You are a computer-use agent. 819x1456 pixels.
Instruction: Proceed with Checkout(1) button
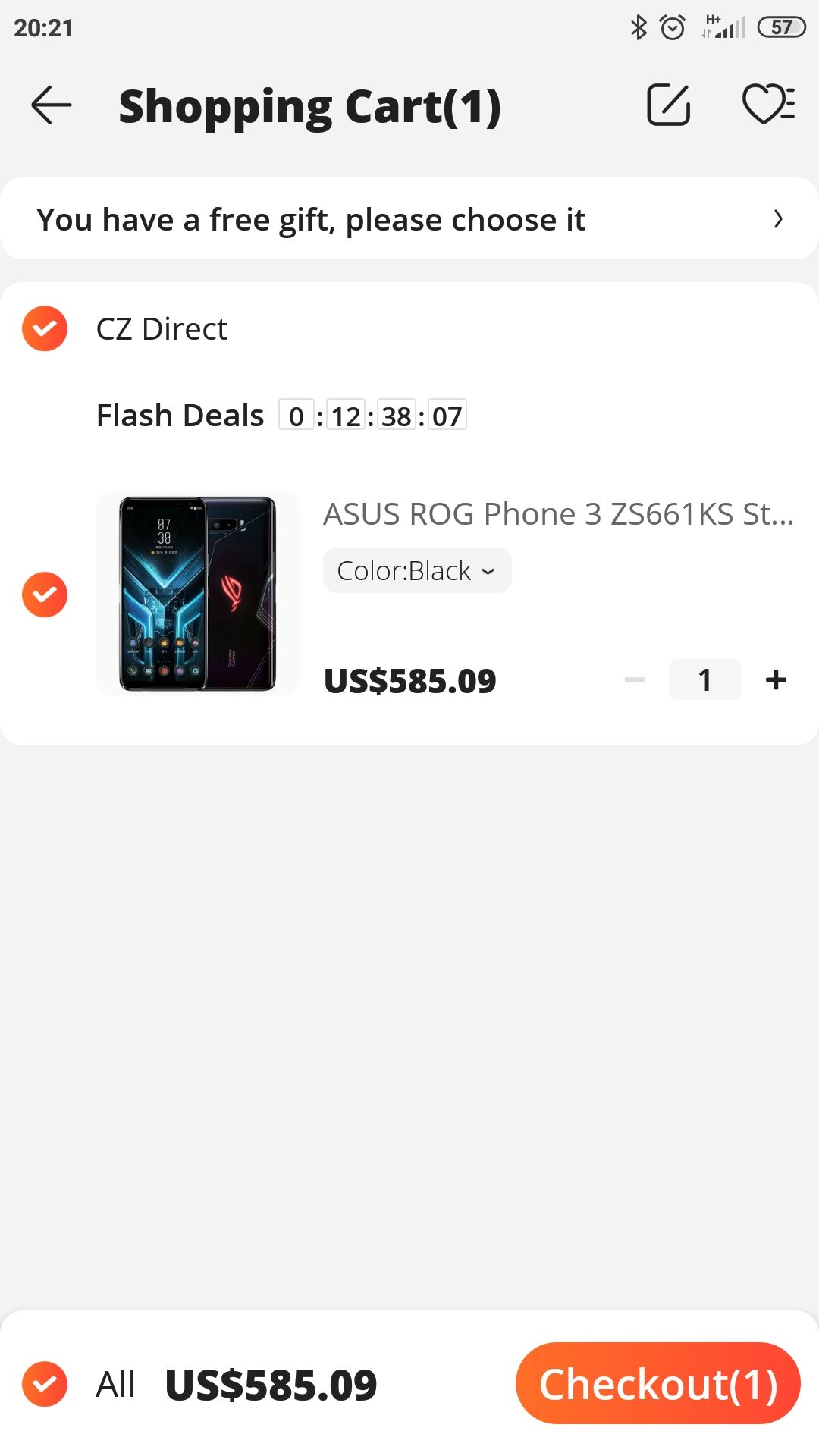point(657,1384)
